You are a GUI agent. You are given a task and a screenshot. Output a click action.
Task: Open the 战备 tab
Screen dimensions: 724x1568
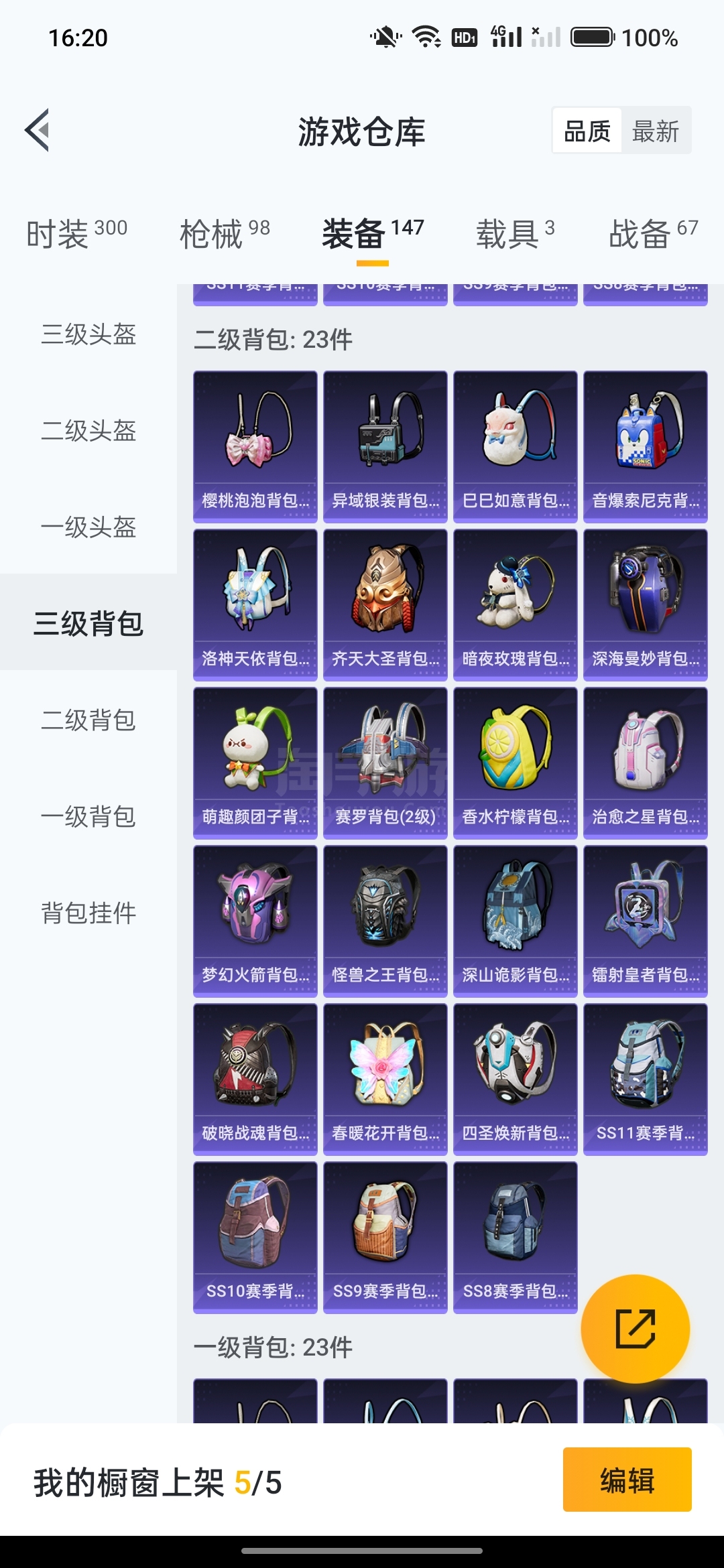click(x=653, y=234)
